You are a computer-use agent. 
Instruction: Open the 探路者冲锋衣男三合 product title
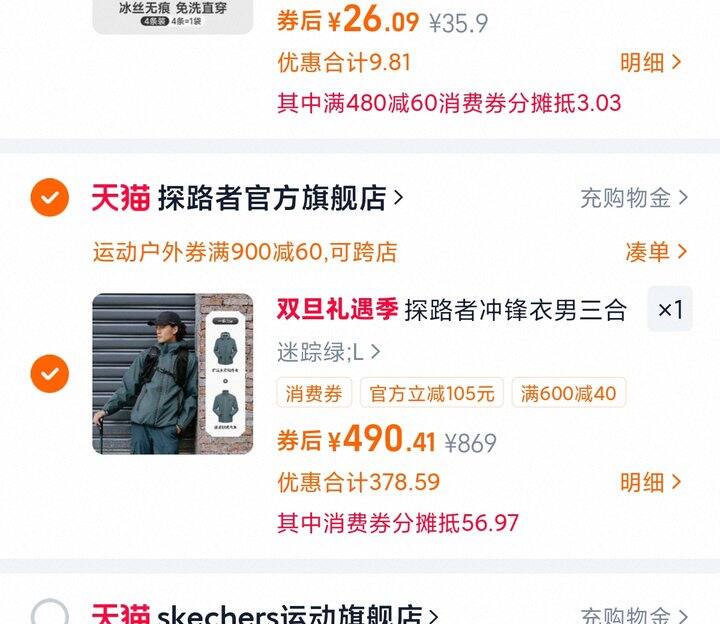[x=514, y=310]
